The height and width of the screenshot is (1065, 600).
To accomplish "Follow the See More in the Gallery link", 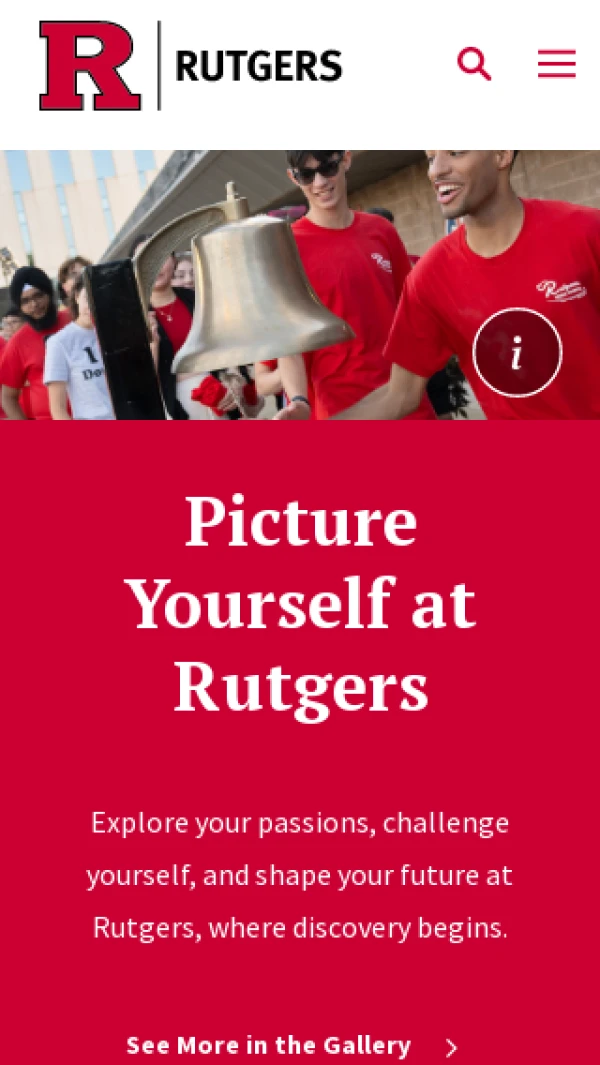I will (292, 1046).
